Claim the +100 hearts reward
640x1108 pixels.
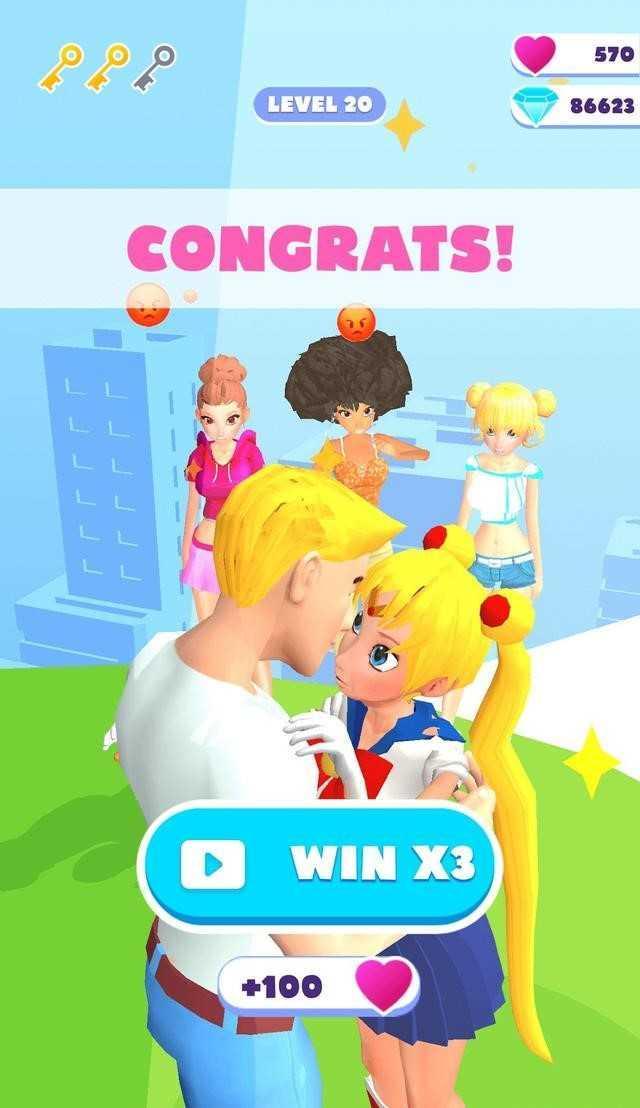[318, 986]
